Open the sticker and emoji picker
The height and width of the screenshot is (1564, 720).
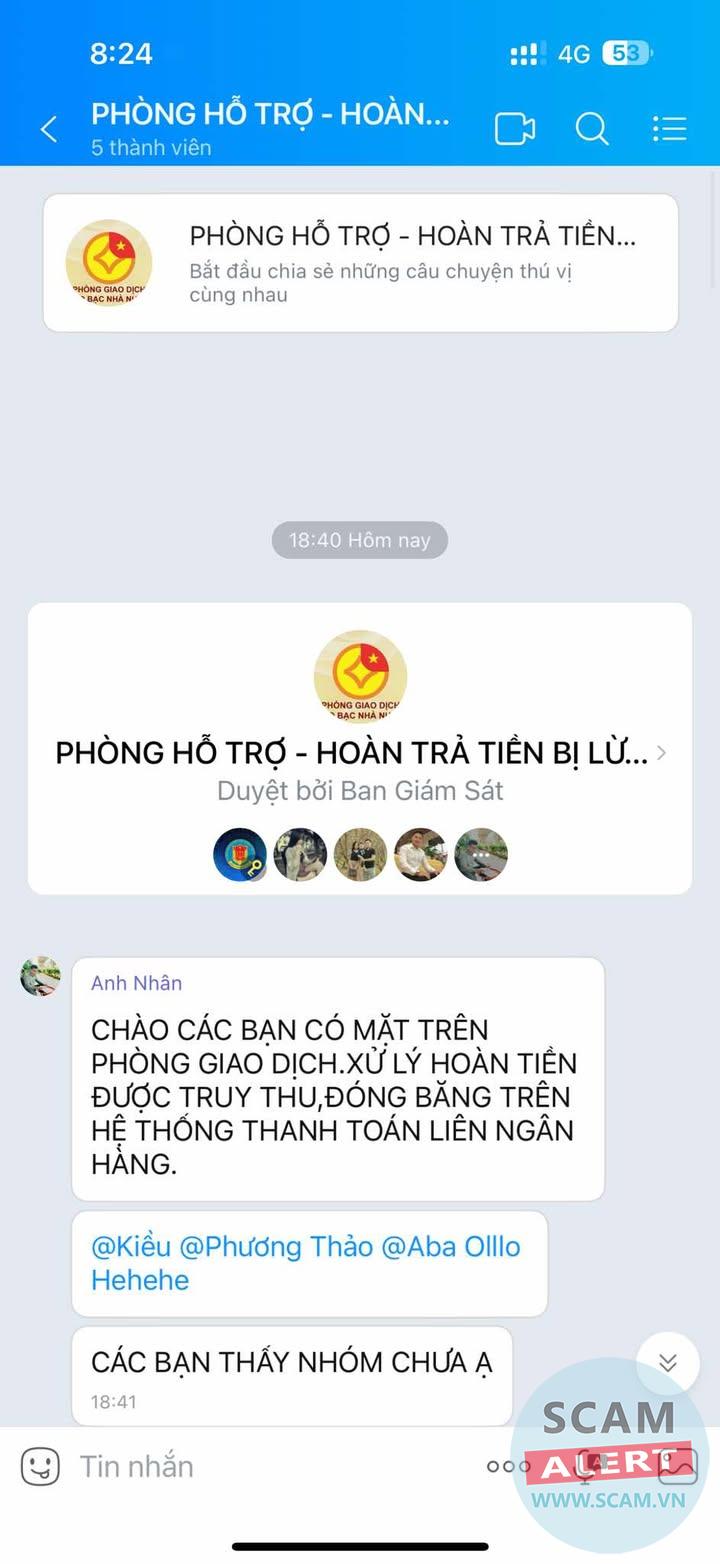[40, 1467]
